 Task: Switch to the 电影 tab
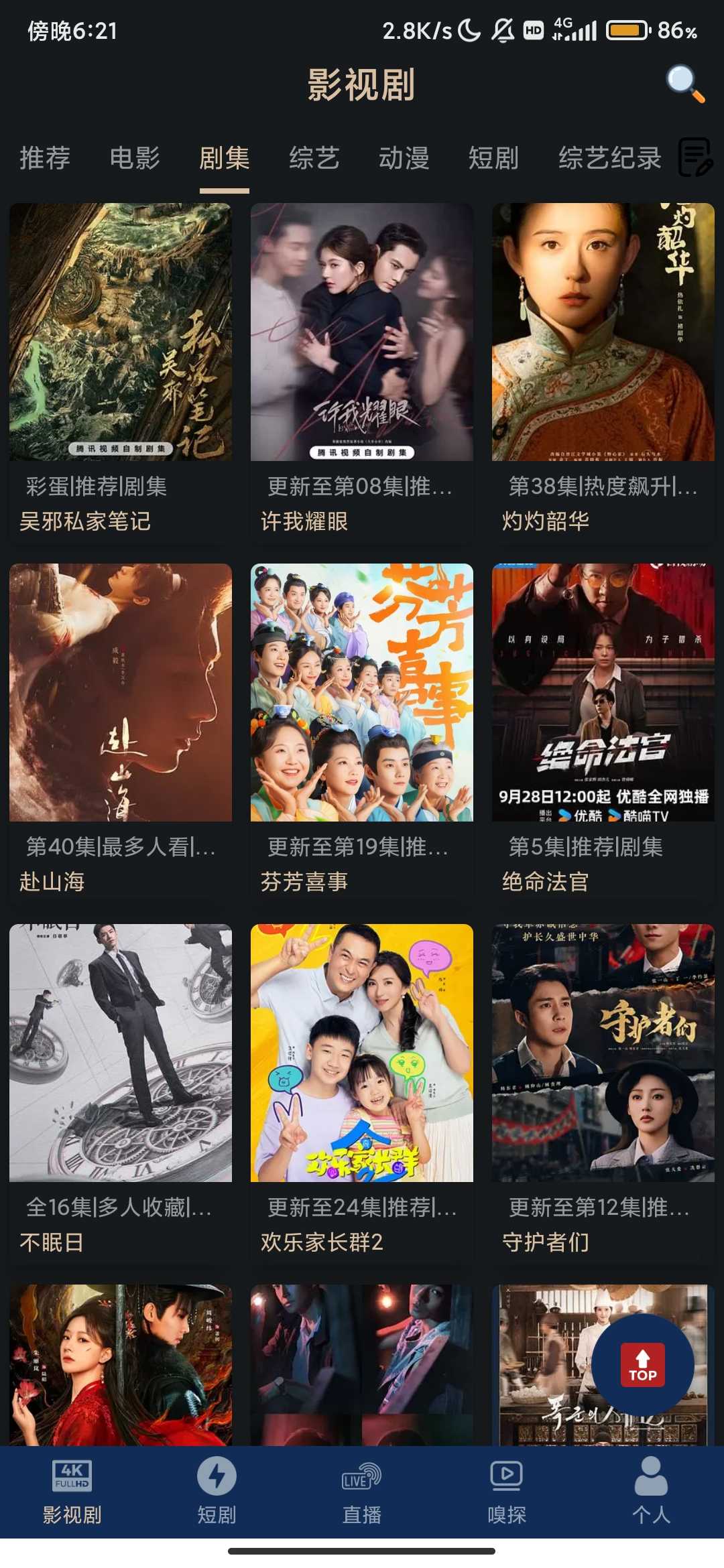point(135,158)
